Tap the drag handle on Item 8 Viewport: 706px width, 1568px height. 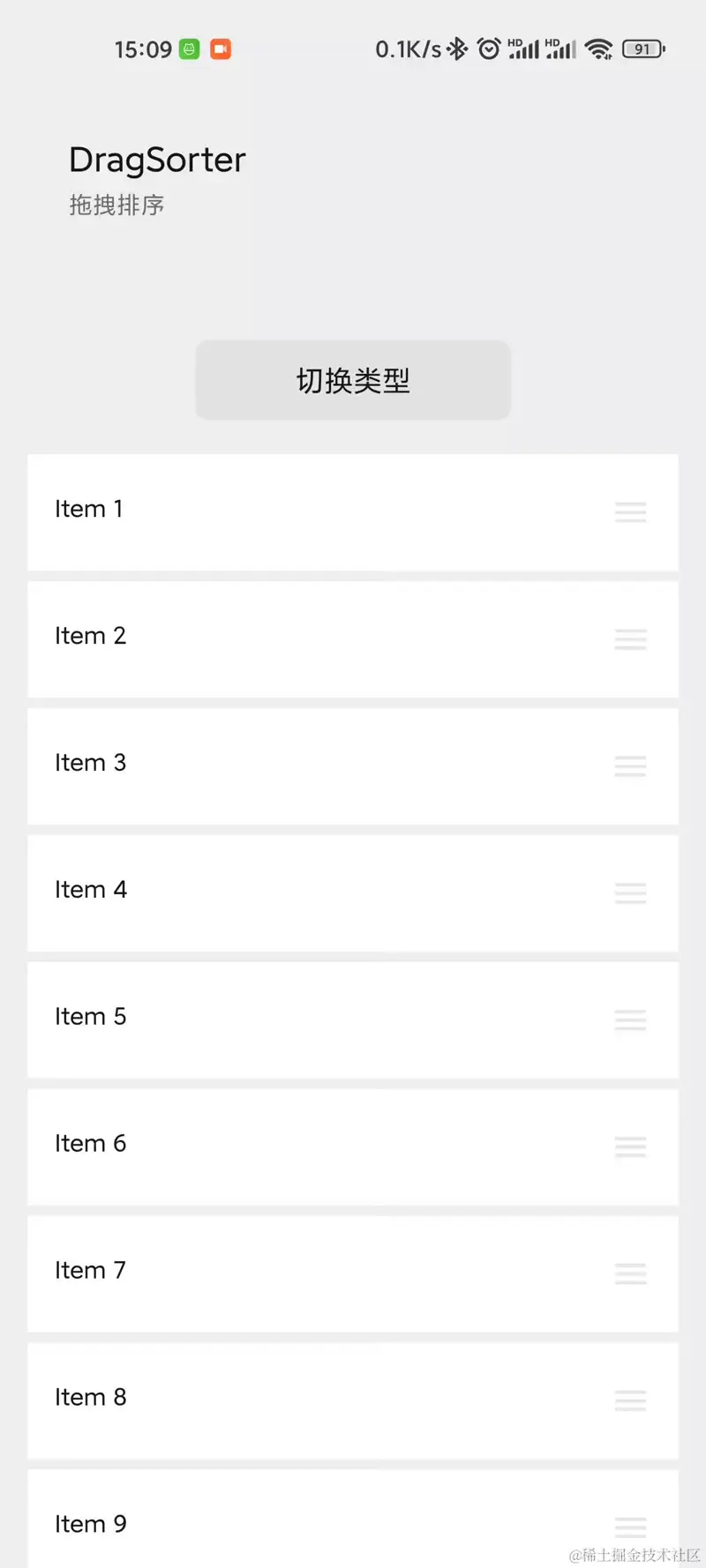tap(630, 1400)
